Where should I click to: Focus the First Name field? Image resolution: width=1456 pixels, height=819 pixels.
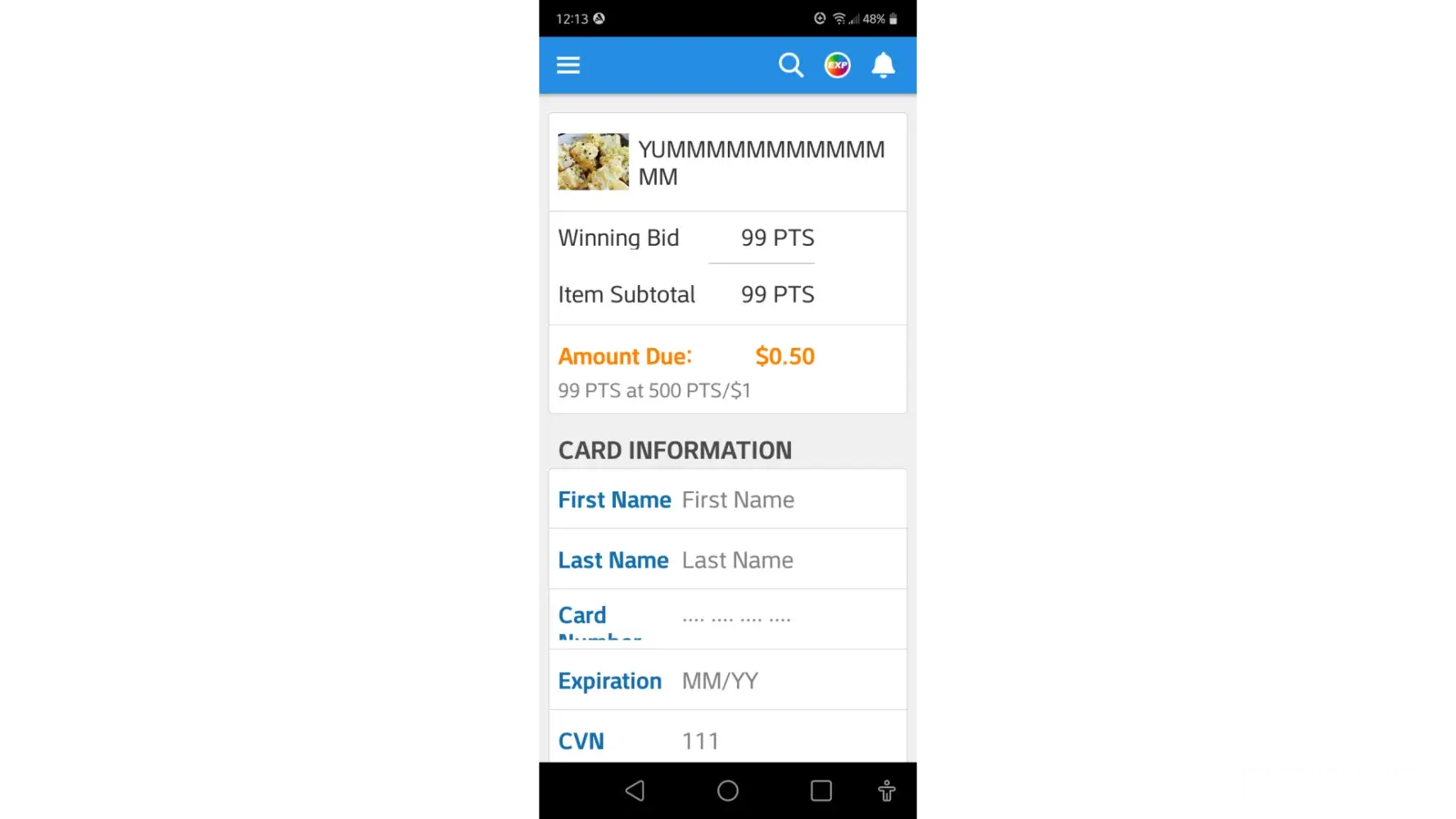786,500
